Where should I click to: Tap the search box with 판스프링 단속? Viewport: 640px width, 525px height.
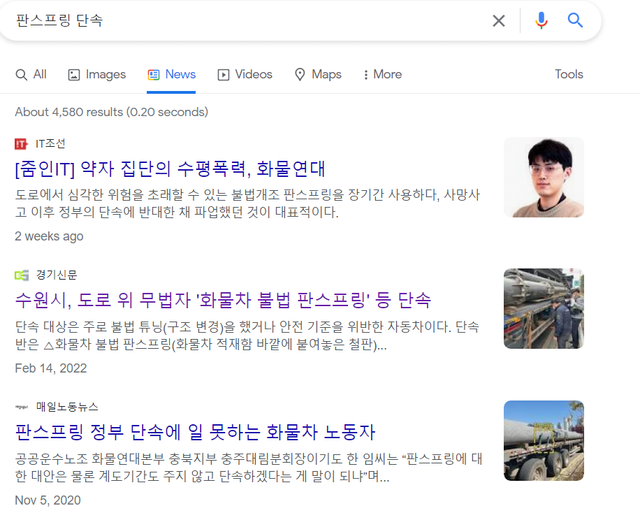(240, 20)
